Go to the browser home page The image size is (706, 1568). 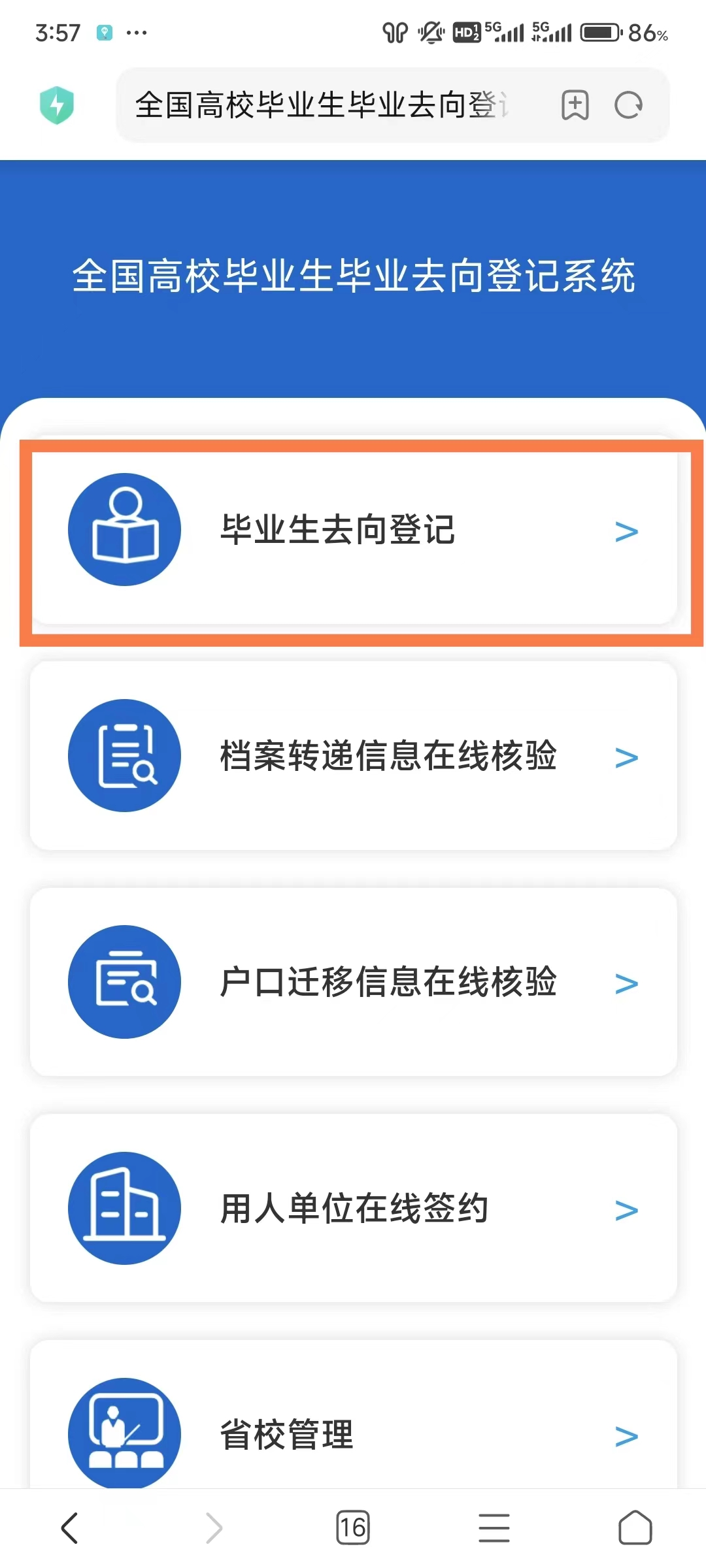pos(635,1528)
